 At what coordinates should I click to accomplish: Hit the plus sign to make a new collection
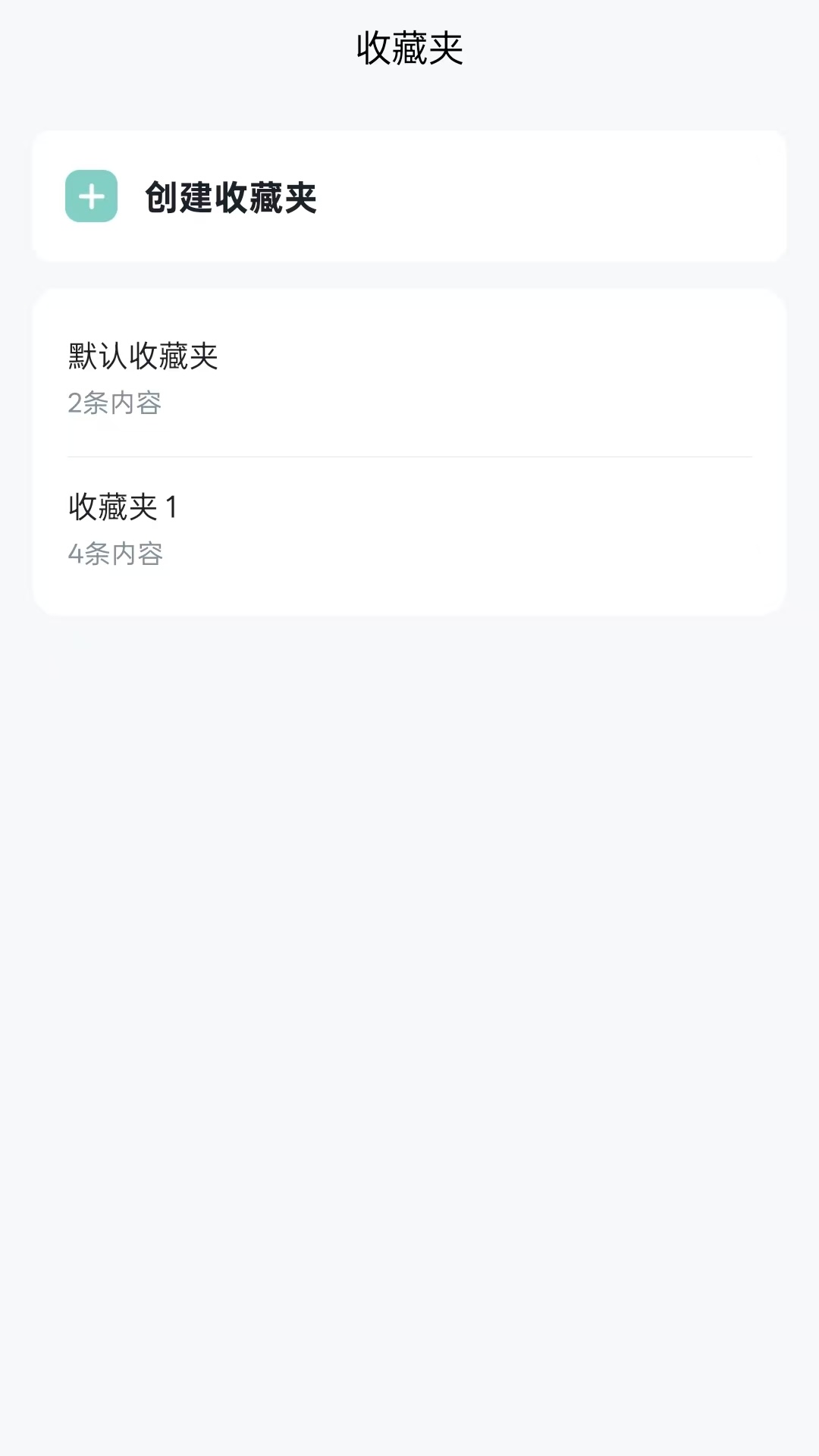coord(92,196)
